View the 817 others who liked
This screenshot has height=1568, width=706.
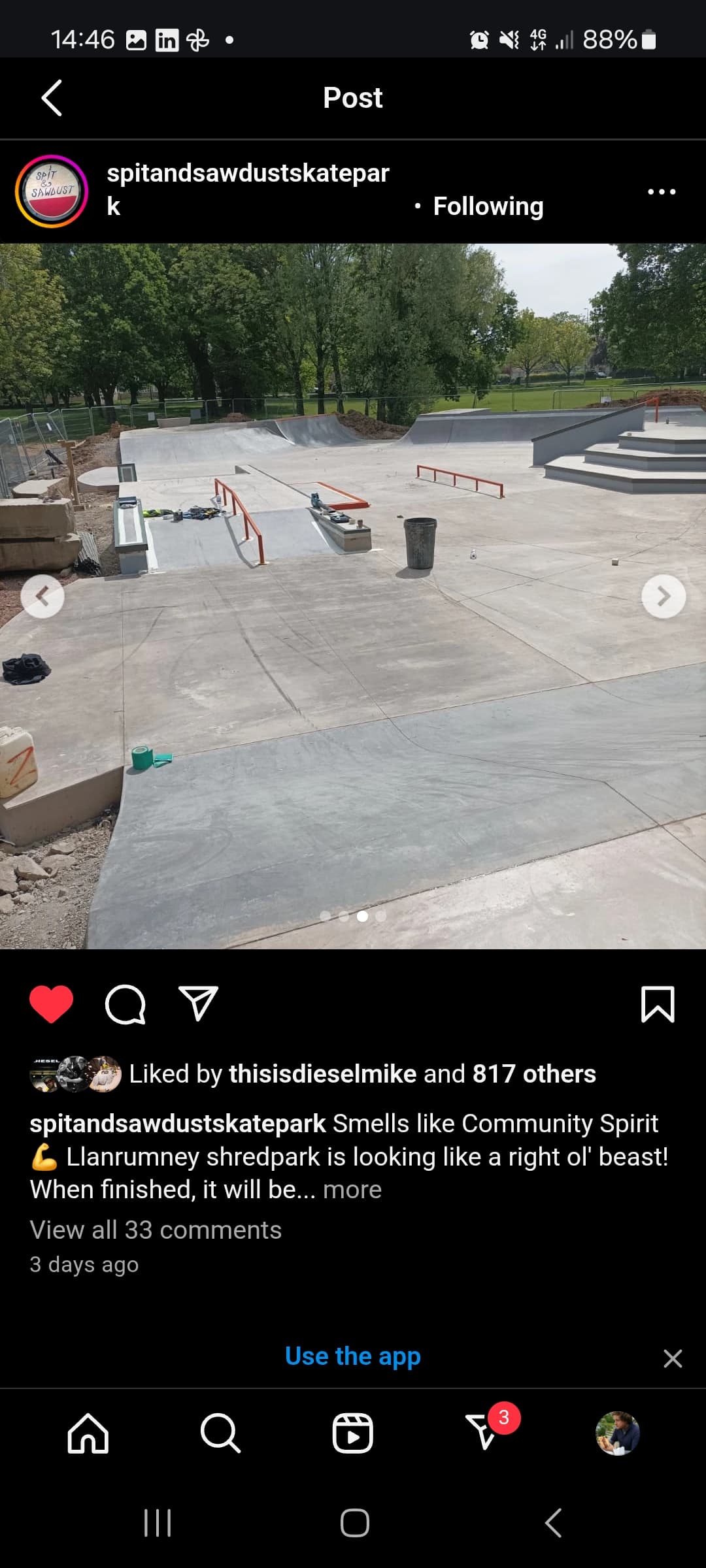[534, 1074]
